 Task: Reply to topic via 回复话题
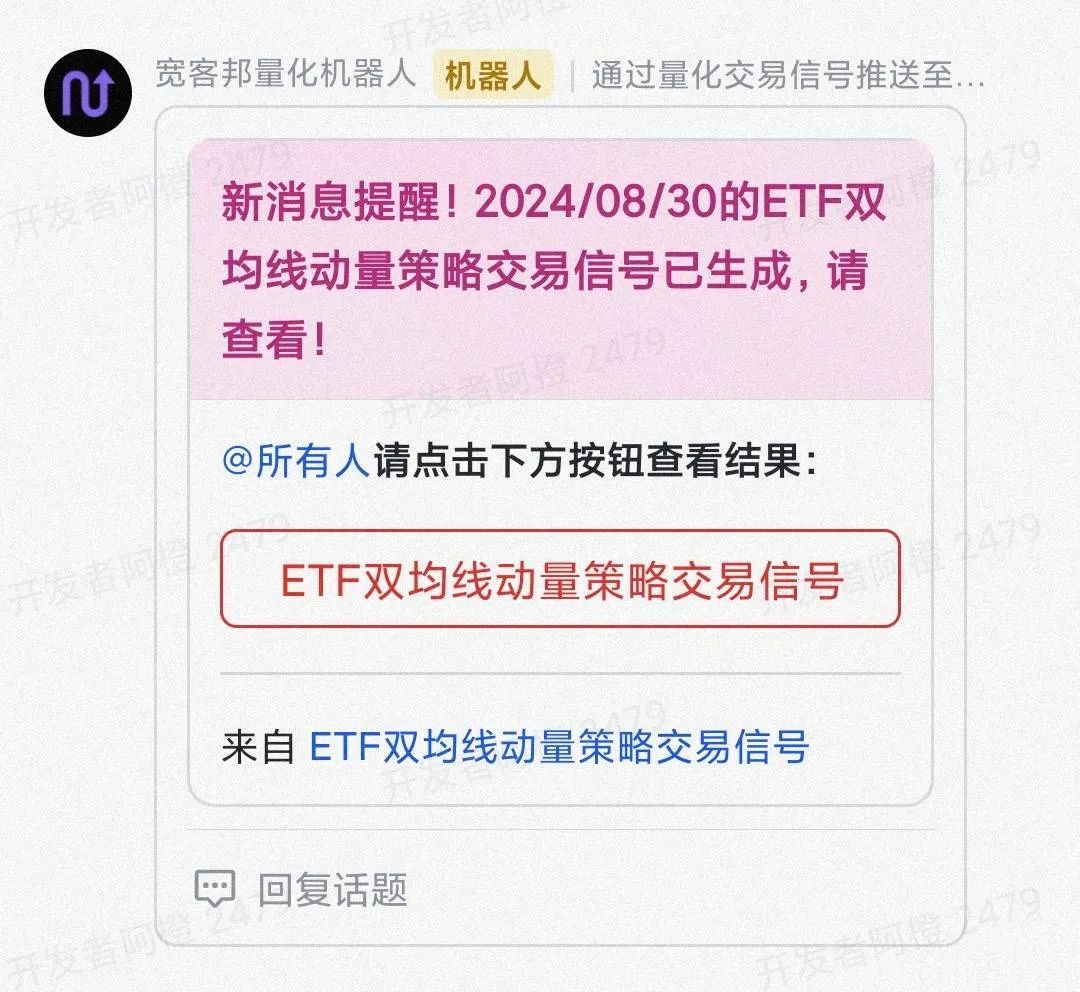[x=302, y=888]
